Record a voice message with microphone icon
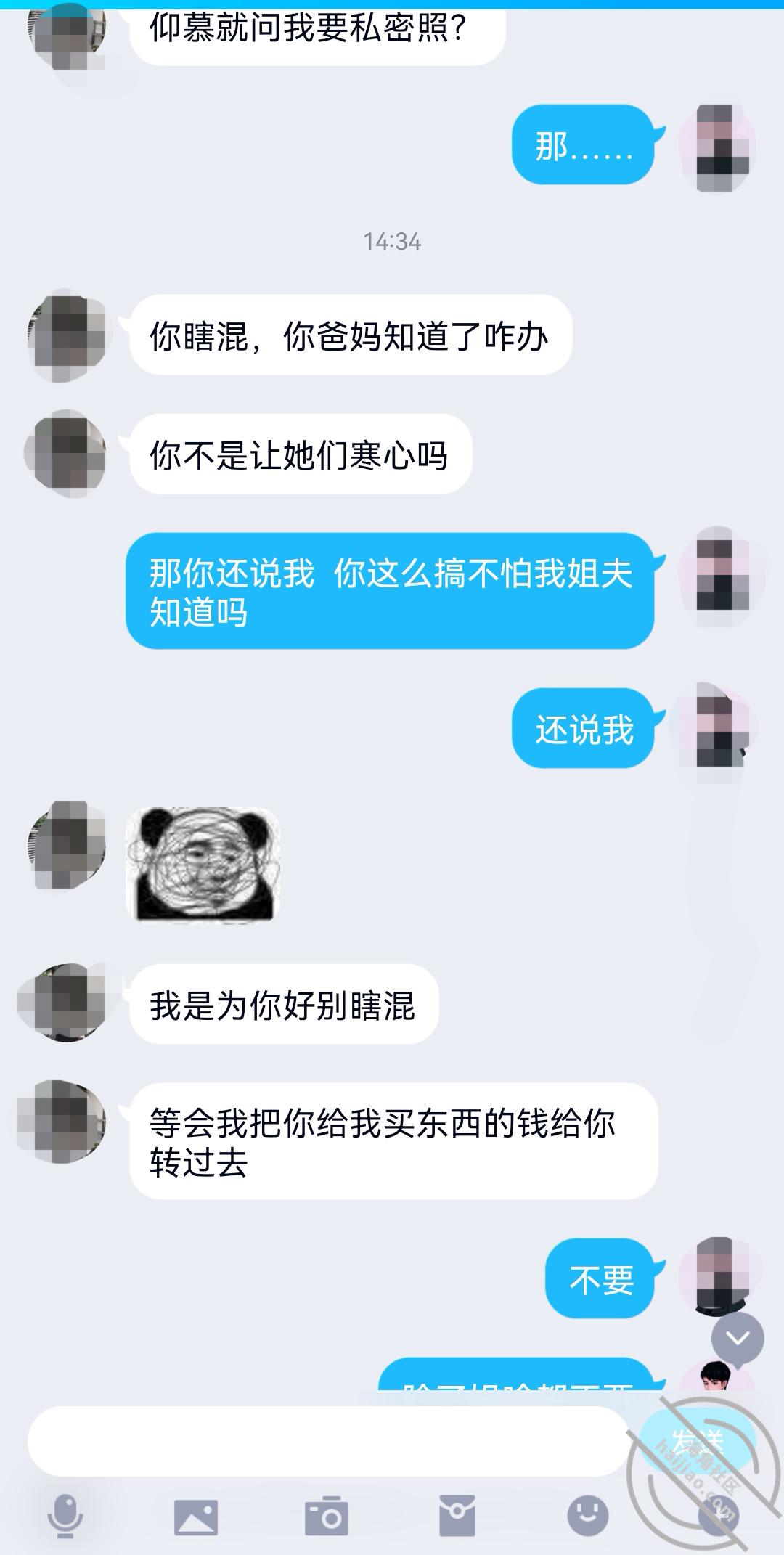 click(x=65, y=1516)
